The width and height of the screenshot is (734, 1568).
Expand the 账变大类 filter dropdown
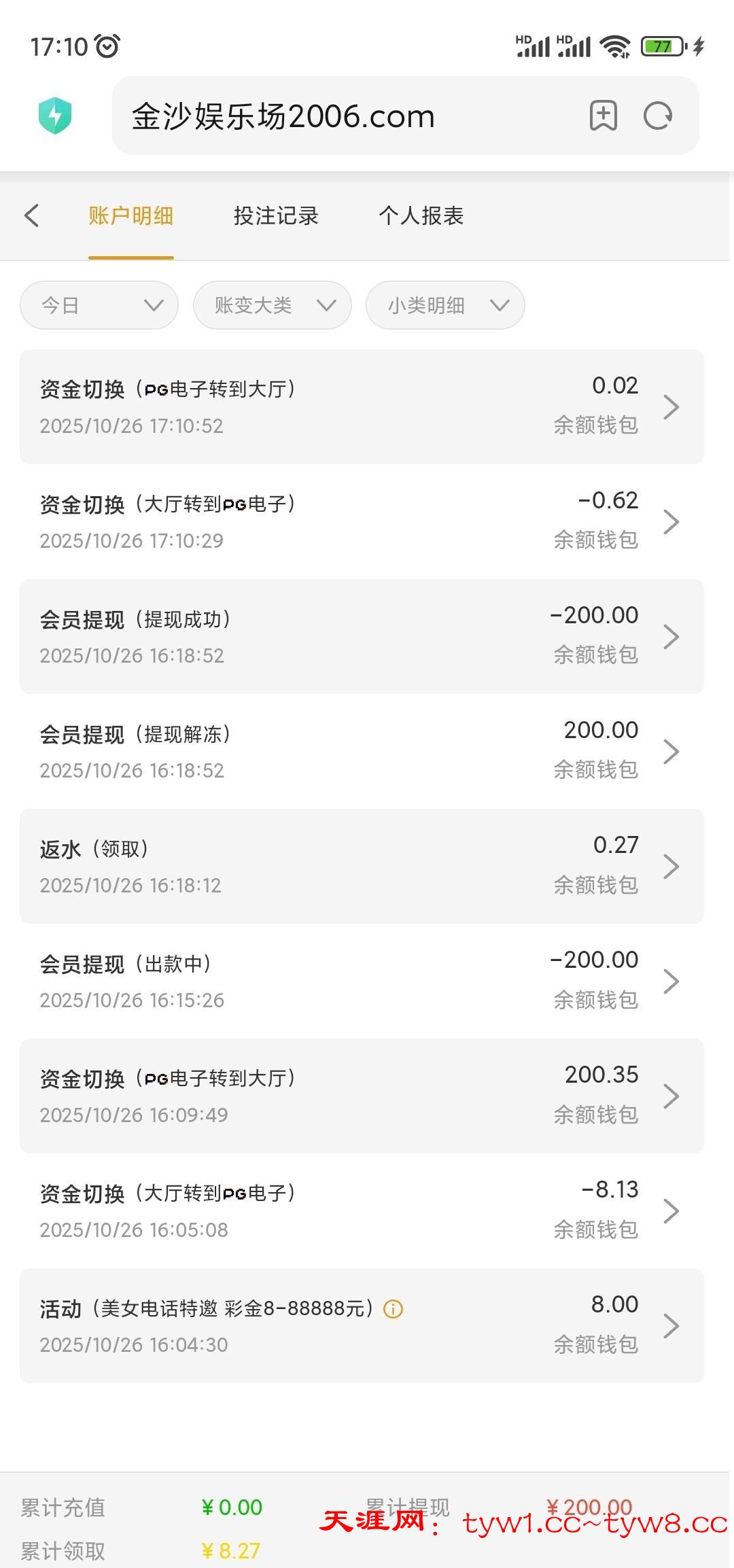pos(272,305)
